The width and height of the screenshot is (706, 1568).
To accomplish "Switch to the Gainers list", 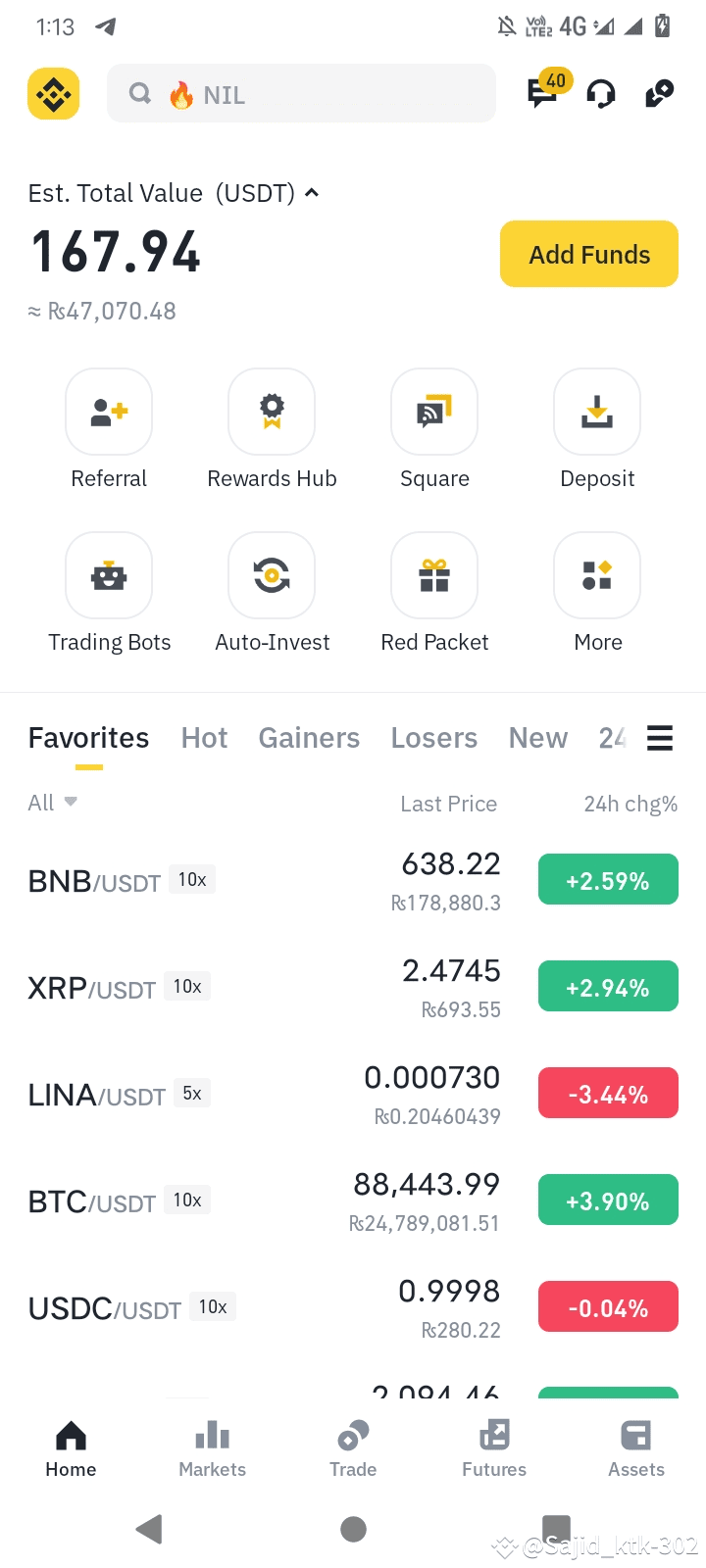I will point(309,738).
